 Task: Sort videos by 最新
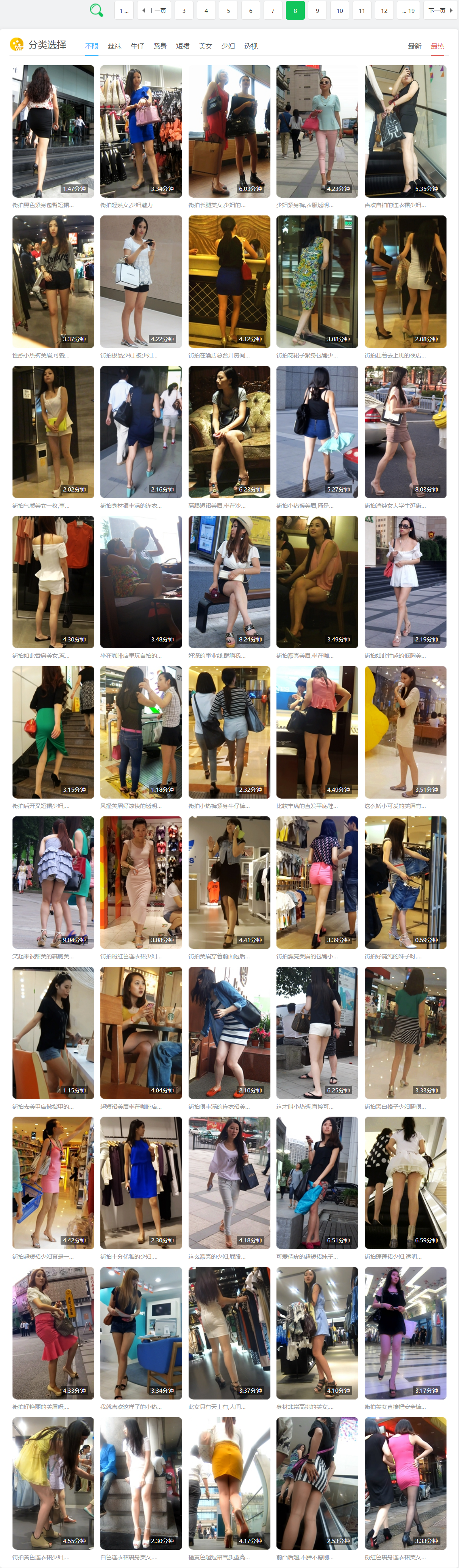(x=415, y=46)
